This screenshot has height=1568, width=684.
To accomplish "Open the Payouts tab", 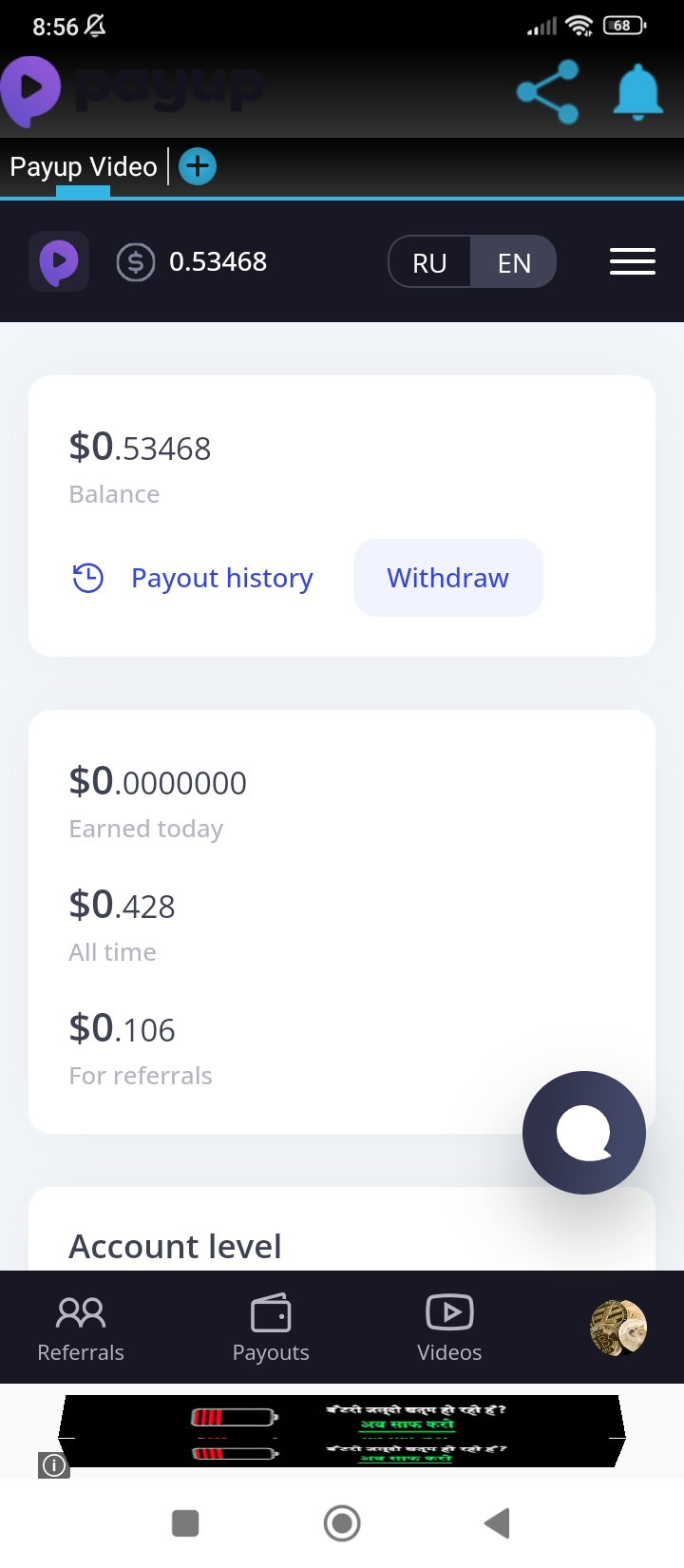I will point(271,1328).
